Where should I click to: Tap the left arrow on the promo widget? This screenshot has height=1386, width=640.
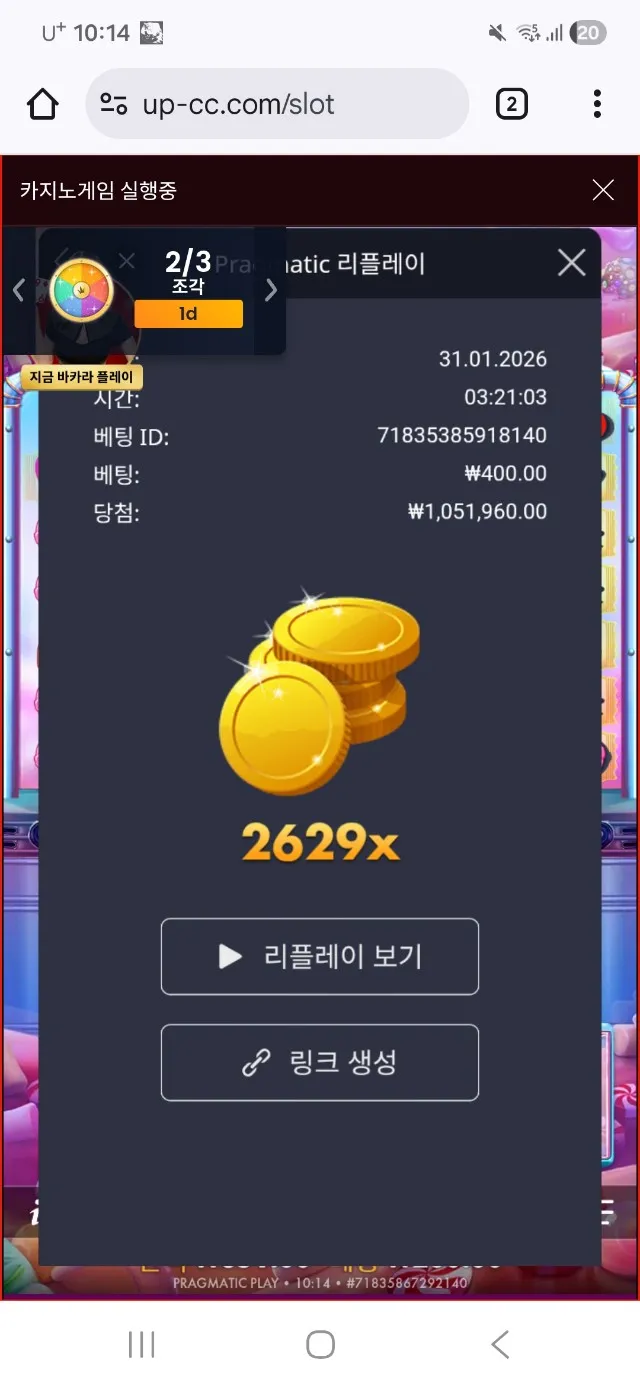coord(18,290)
